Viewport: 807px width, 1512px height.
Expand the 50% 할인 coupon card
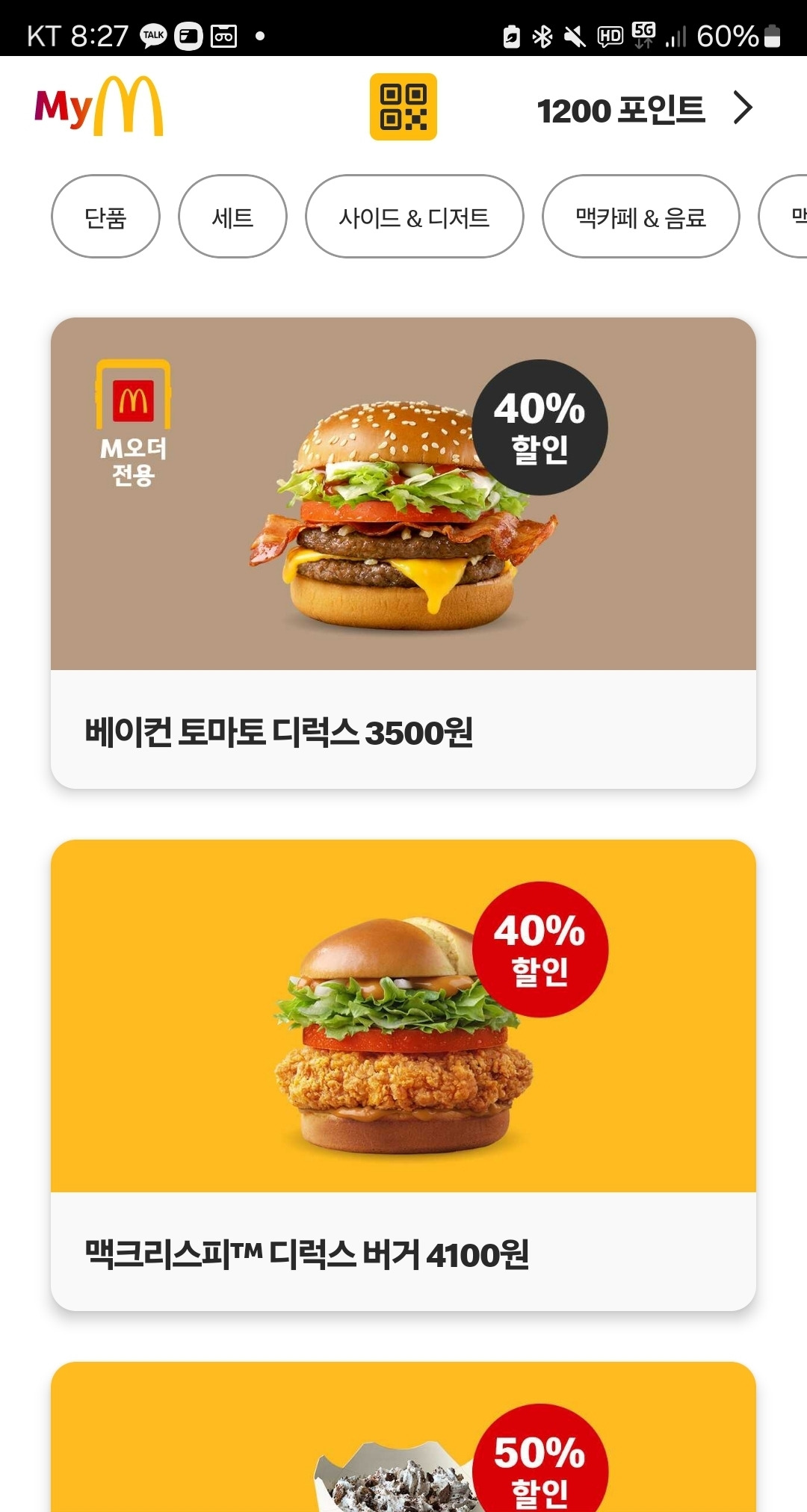coord(403,1457)
